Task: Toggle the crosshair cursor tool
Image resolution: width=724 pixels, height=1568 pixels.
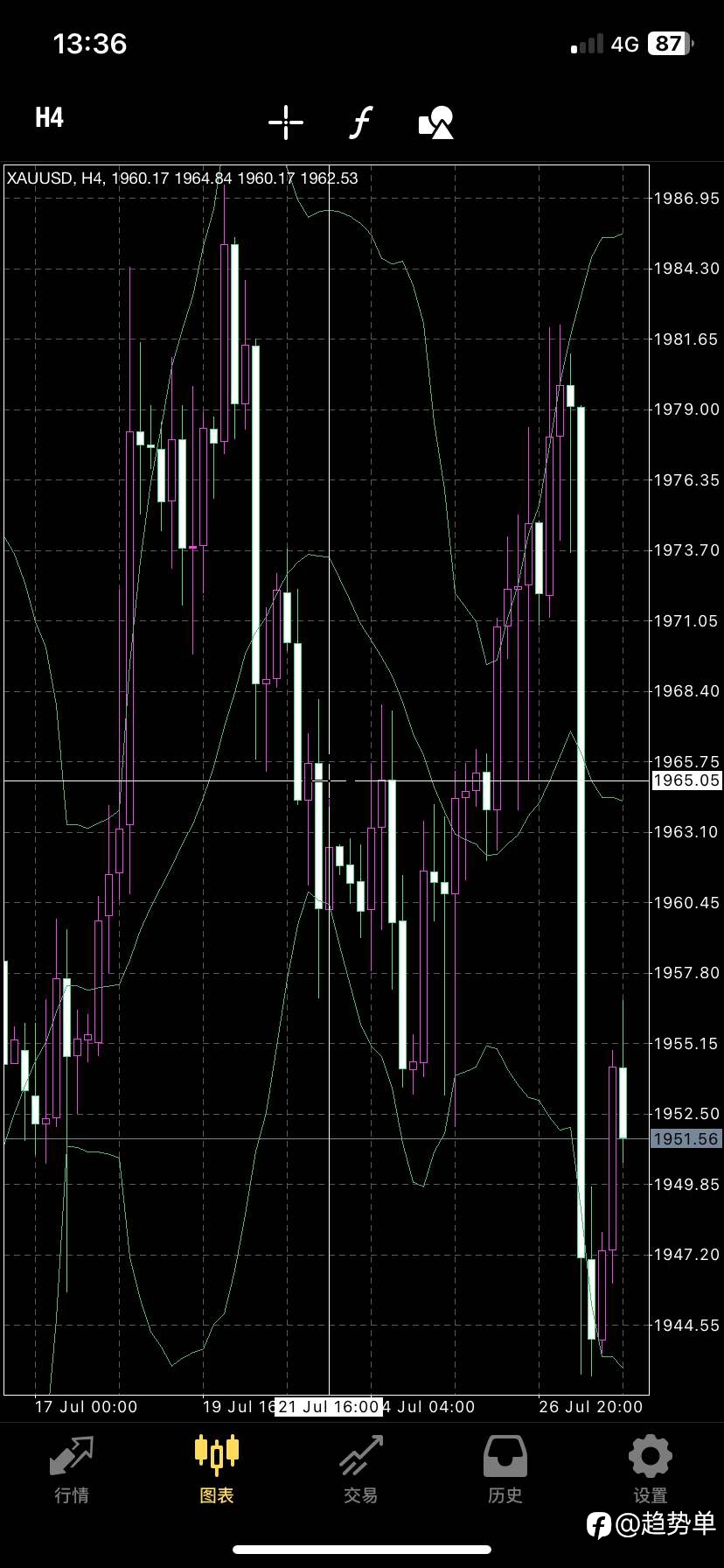Action: click(286, 122)
